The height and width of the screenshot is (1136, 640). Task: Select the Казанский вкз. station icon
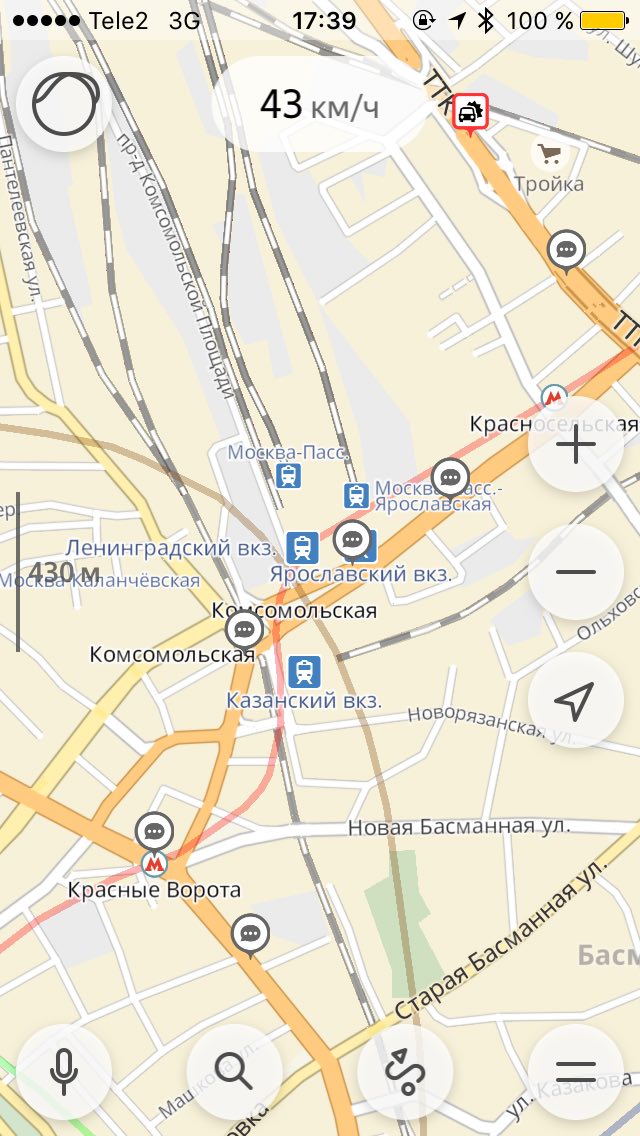(304, 672)
